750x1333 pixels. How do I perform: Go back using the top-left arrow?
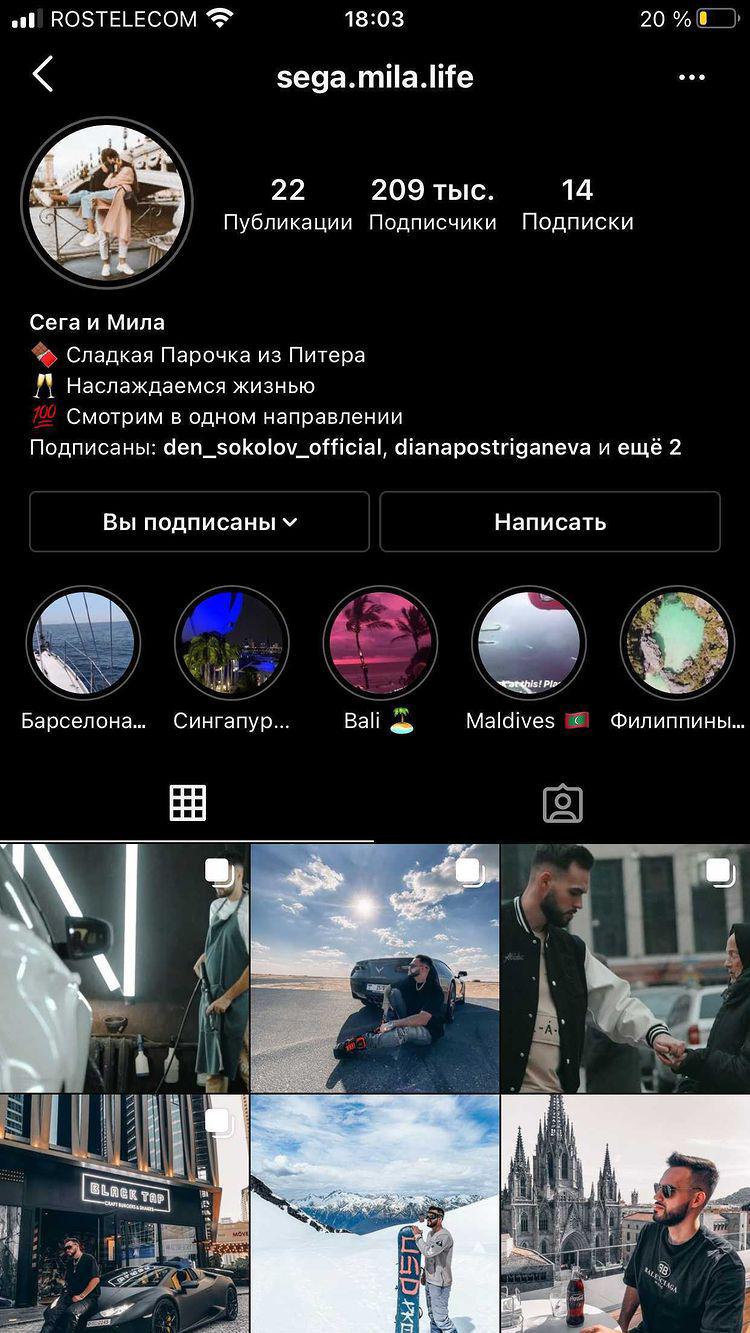tap(42, 74)
